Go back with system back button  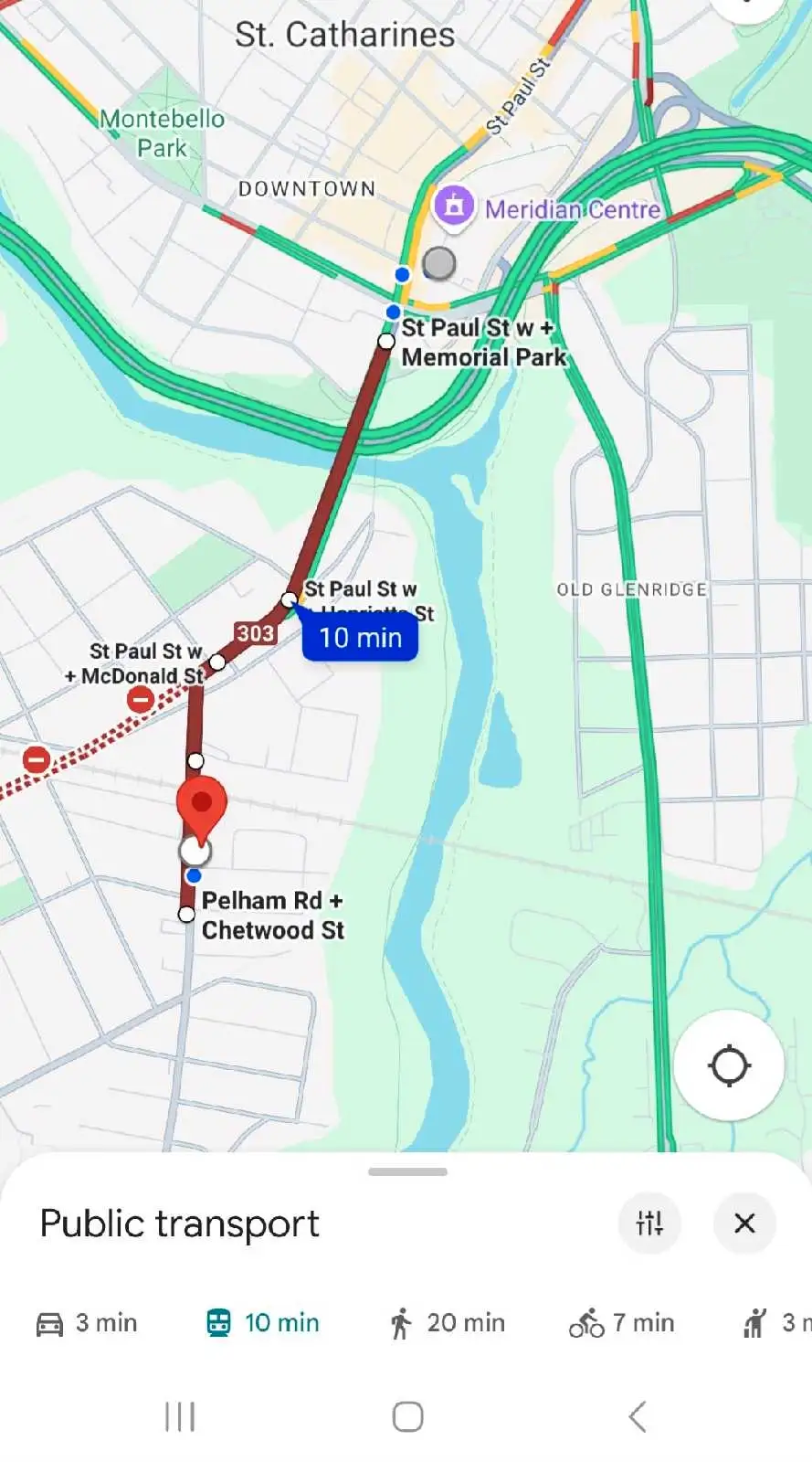point(638,1417)
